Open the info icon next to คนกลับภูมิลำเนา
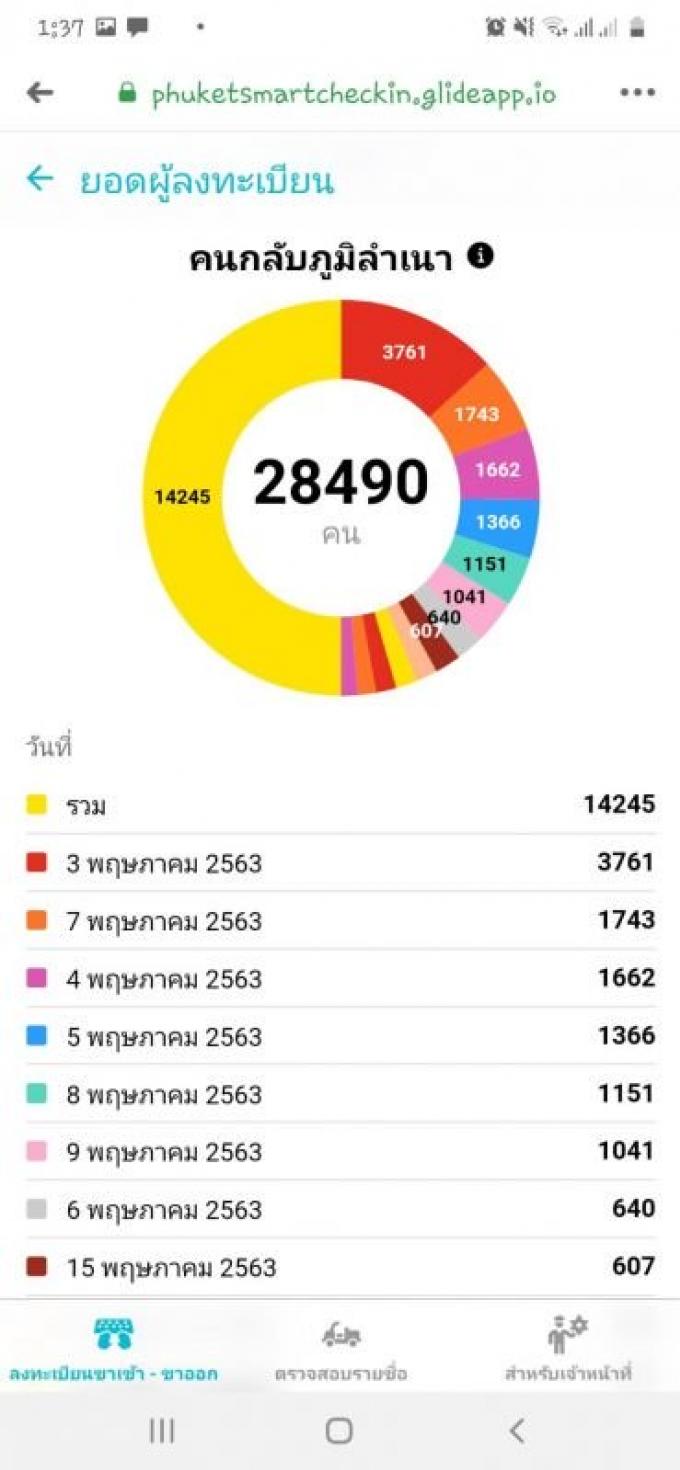 pyautogui.click(x=481, y=257)
